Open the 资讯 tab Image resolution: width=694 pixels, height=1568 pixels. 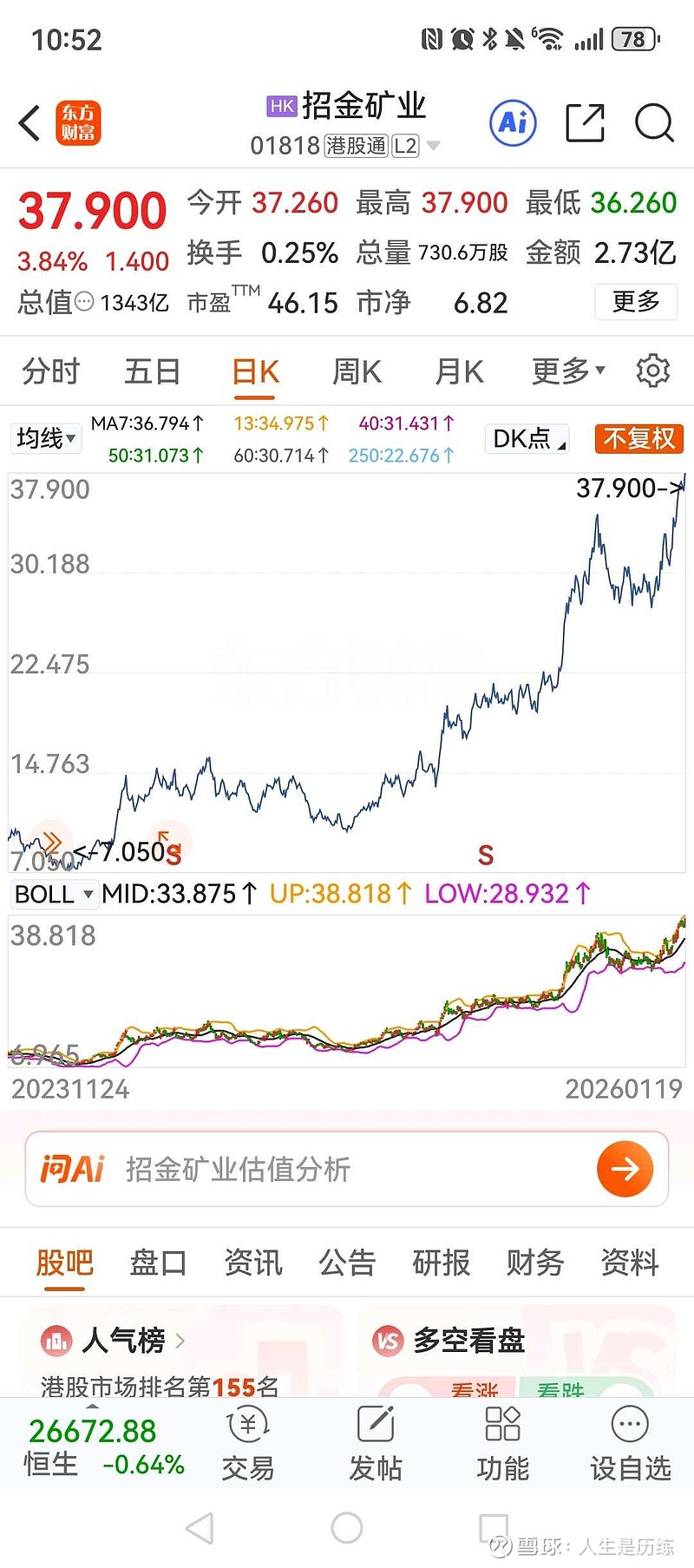coord(252,1263)
